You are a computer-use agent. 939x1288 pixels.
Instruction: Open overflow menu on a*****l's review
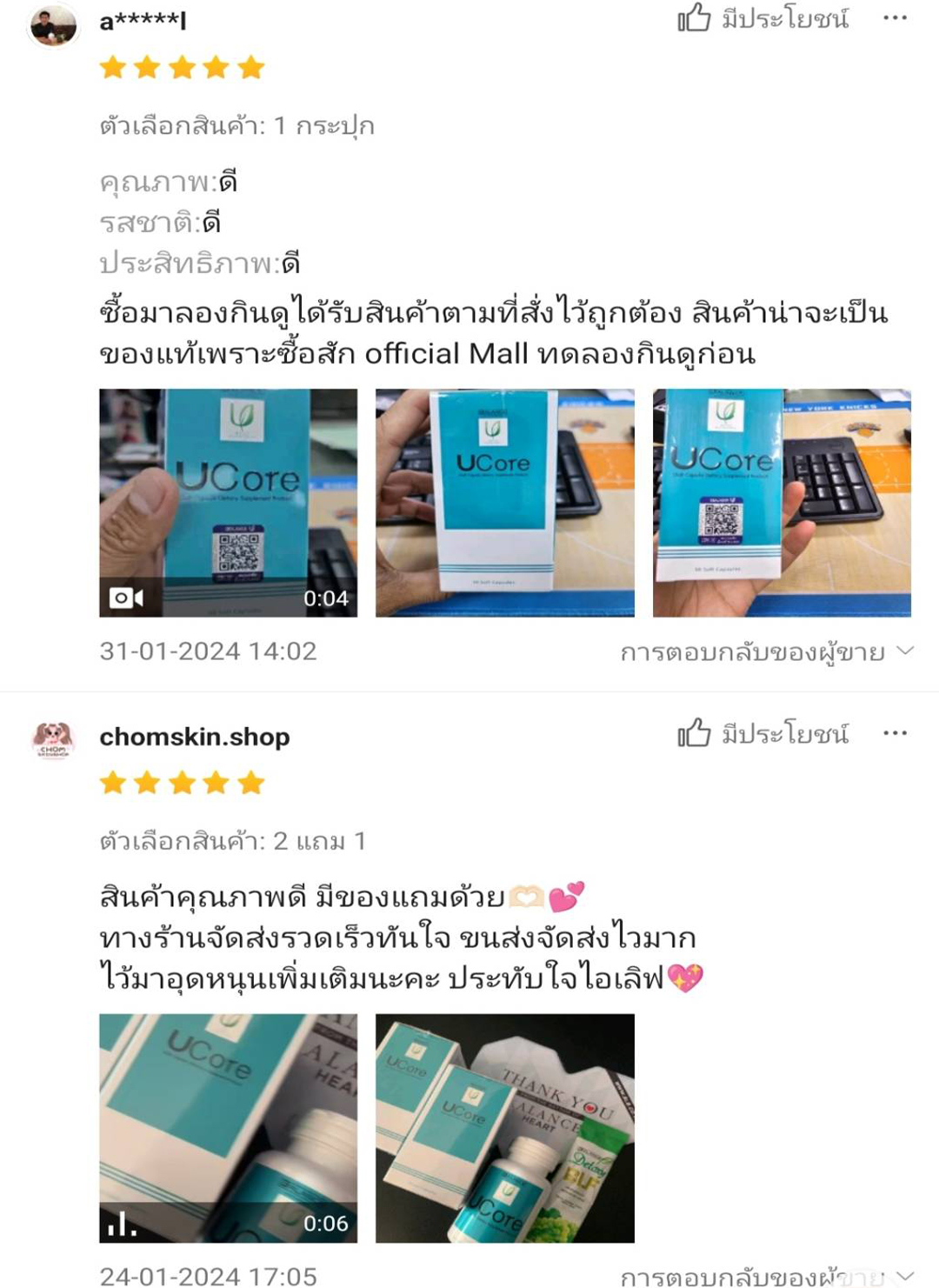[895, 18]
